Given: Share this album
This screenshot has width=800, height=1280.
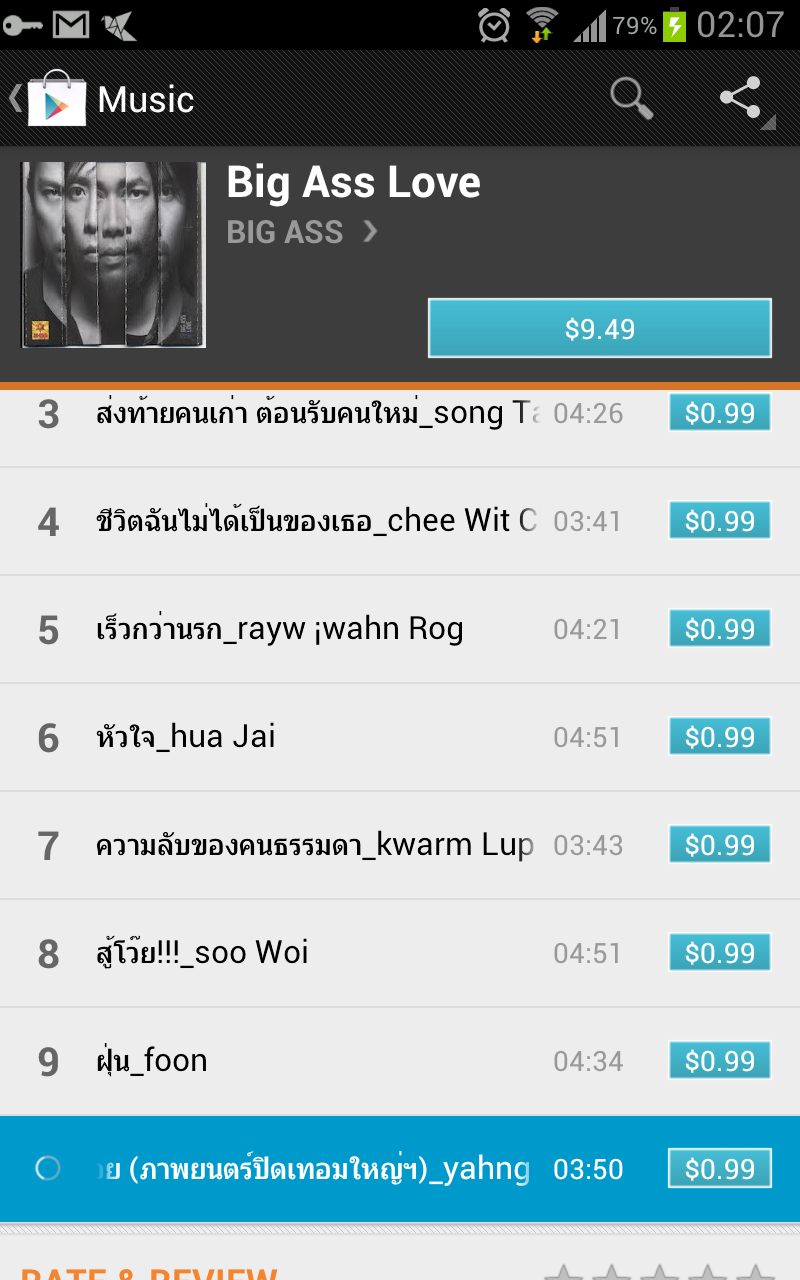Looking at the screenshot, I should coord(742,99).
